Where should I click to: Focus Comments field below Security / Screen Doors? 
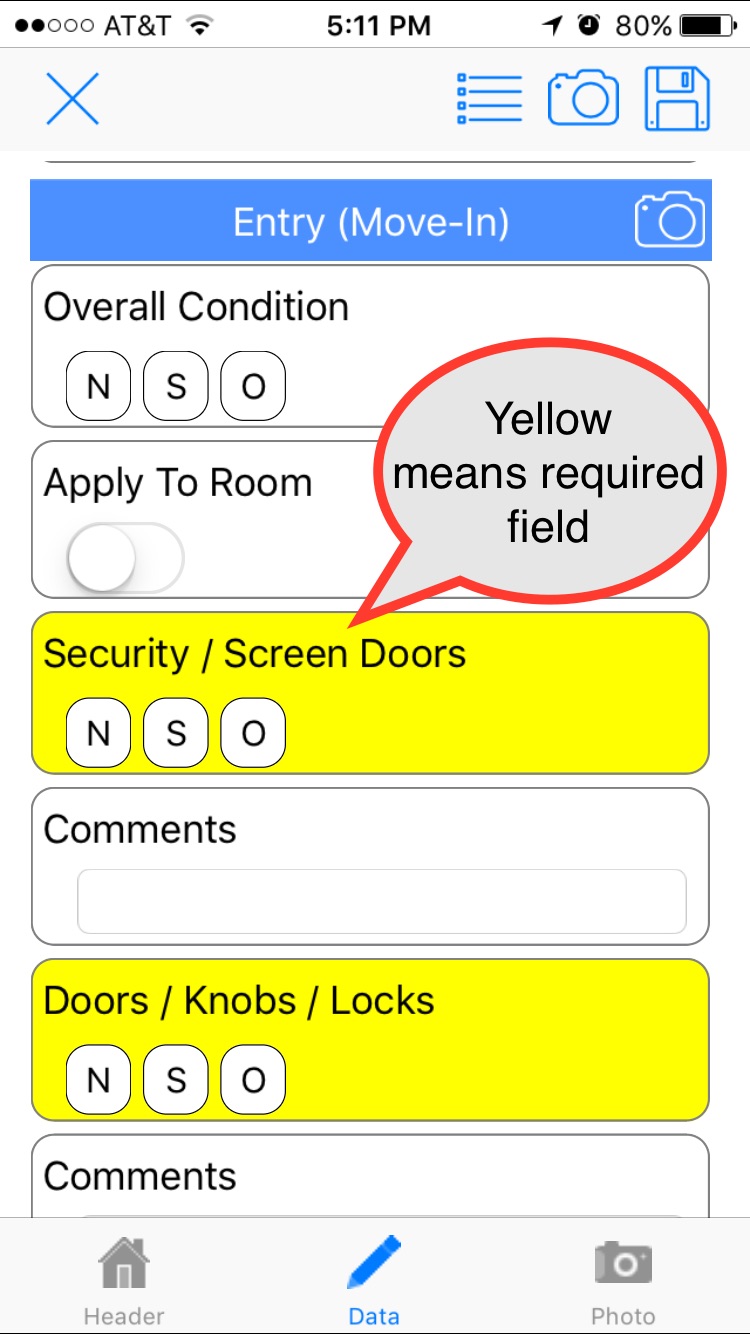[381, 902]
